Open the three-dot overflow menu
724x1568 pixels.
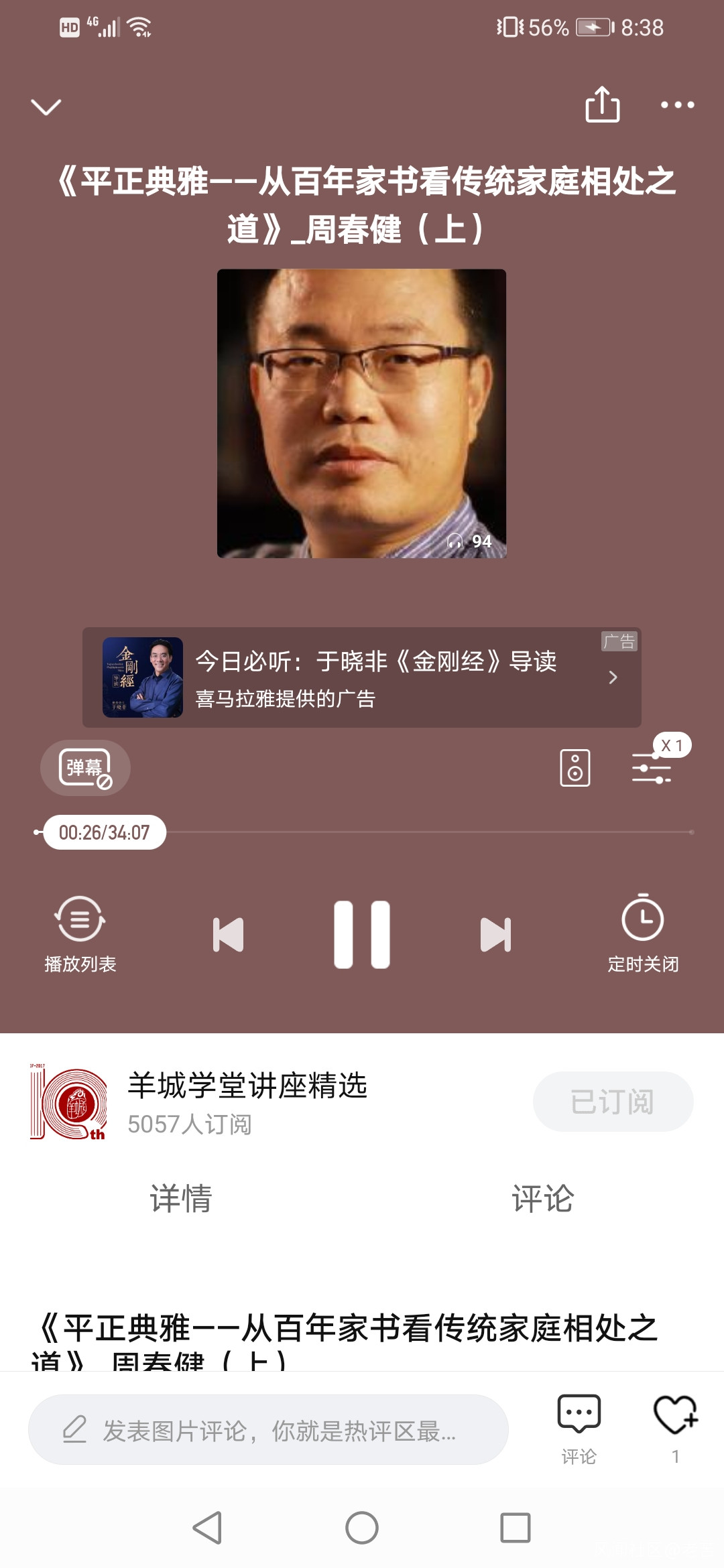coord(677,105)
